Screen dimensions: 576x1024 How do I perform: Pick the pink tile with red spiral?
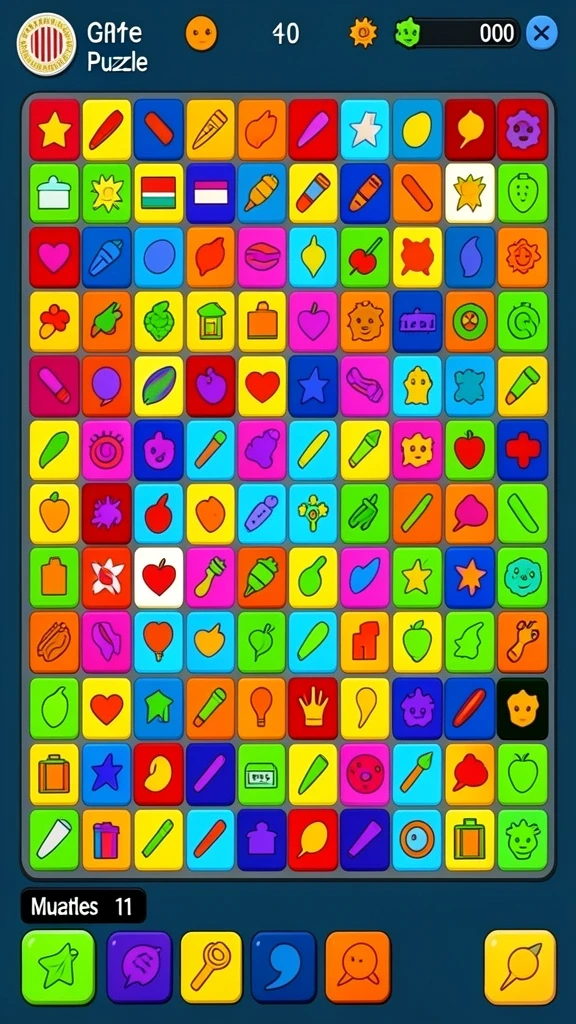coord(106,449)
